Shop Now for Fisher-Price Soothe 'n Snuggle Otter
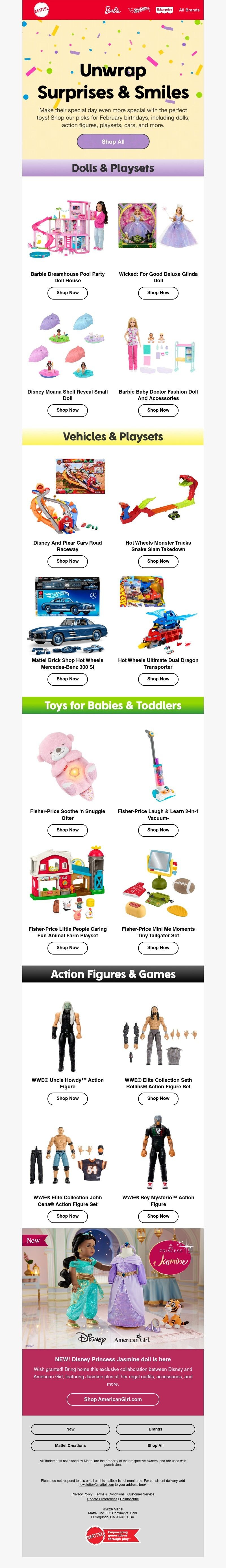The image size is (226, 1568). (68, 830)
